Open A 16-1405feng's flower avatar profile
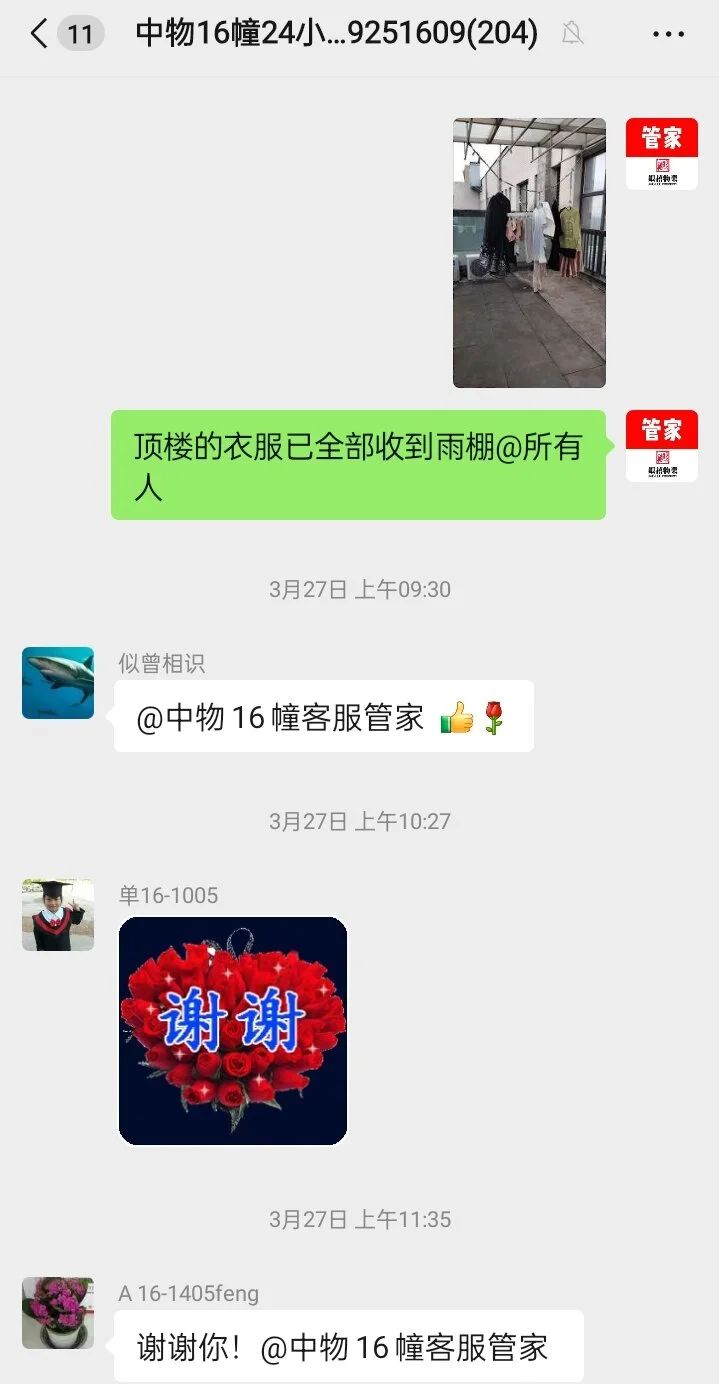Image resolution: width=719 pixels, height=1384 pixels. (x=58, y=1313)
